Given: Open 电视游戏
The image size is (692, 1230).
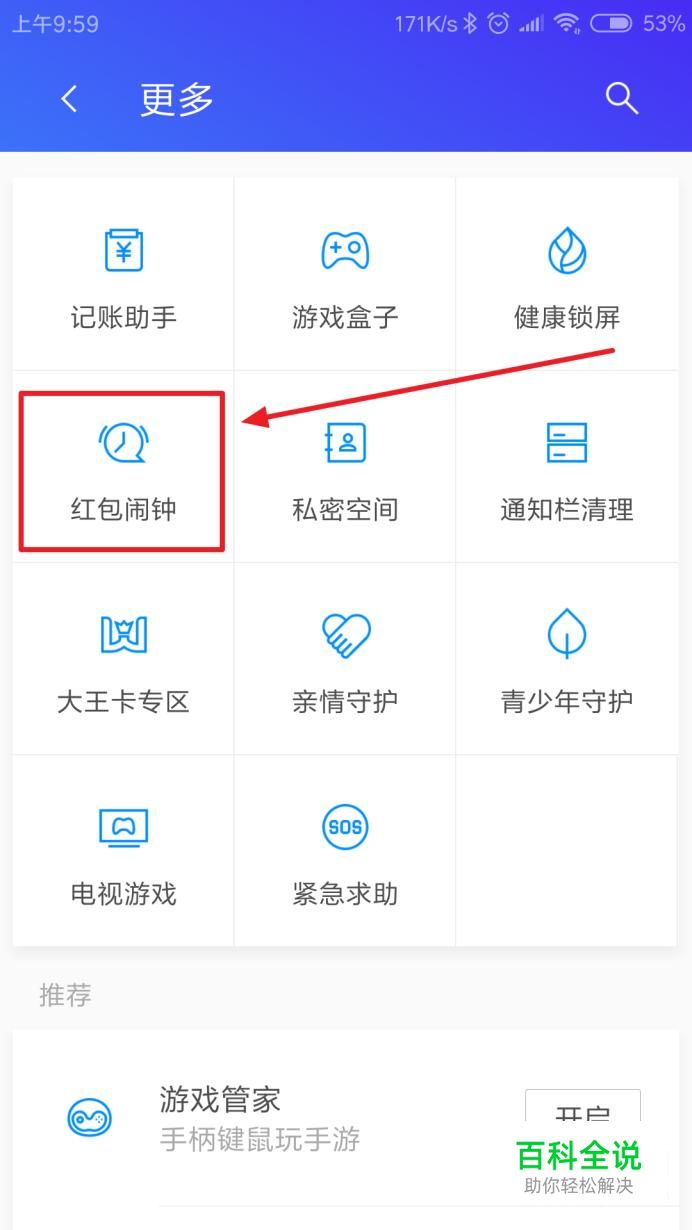Looking at the screenshot, I should [x=123, y=852].
